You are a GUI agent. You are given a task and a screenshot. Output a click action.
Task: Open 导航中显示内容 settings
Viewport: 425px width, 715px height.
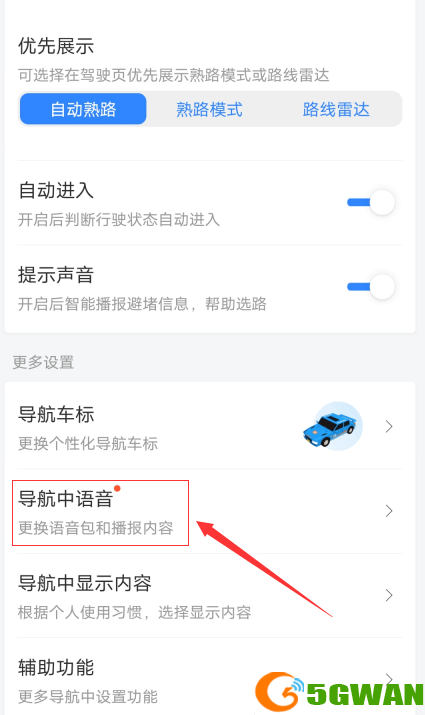[x=210, y=596]
